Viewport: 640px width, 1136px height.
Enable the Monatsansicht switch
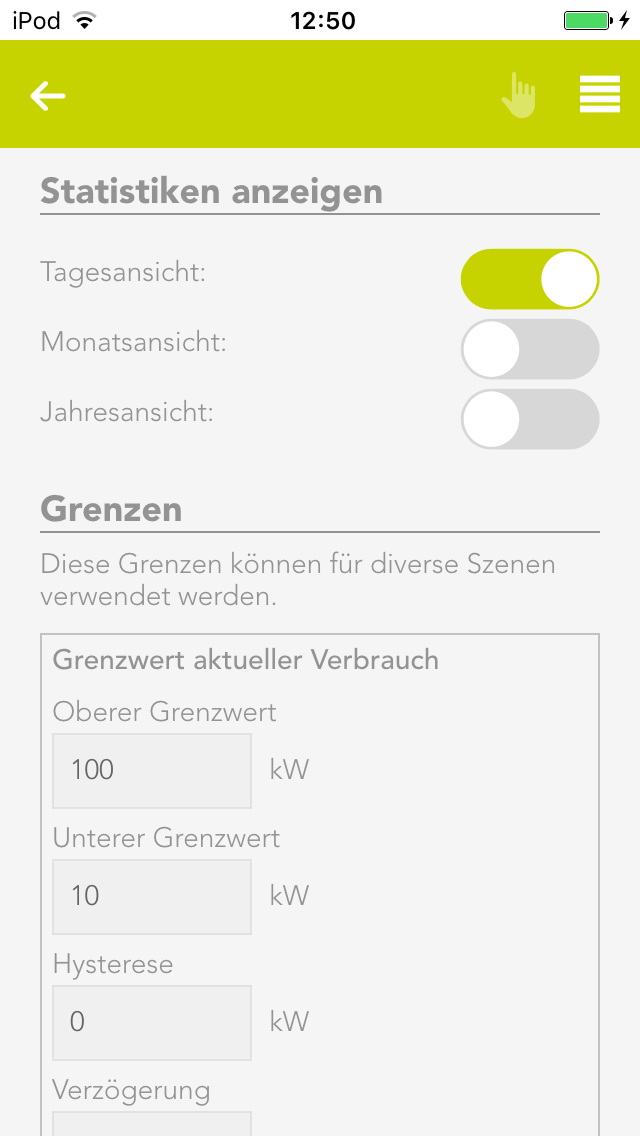click(x=530, y=349)
